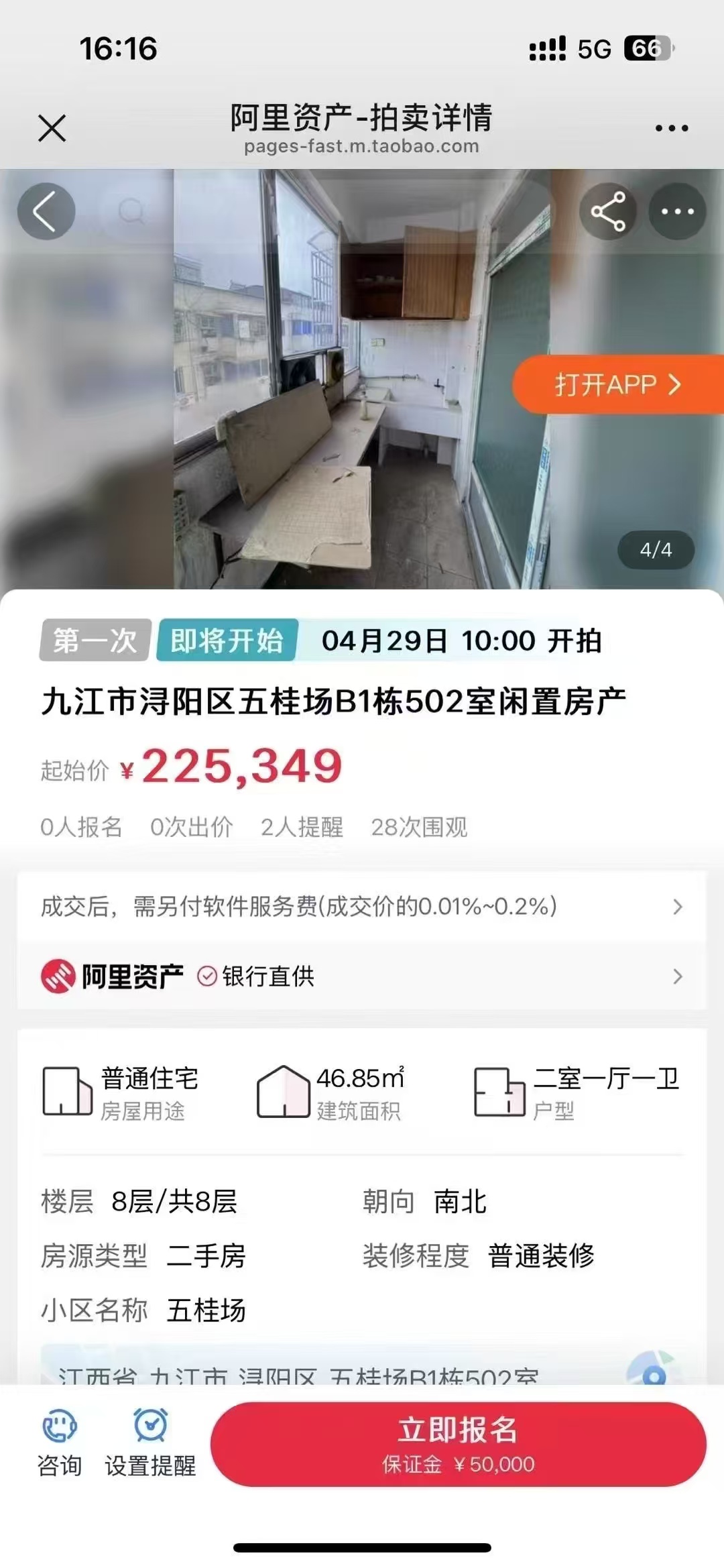Open the 阿里资产 银行直供 seller row

362,976
